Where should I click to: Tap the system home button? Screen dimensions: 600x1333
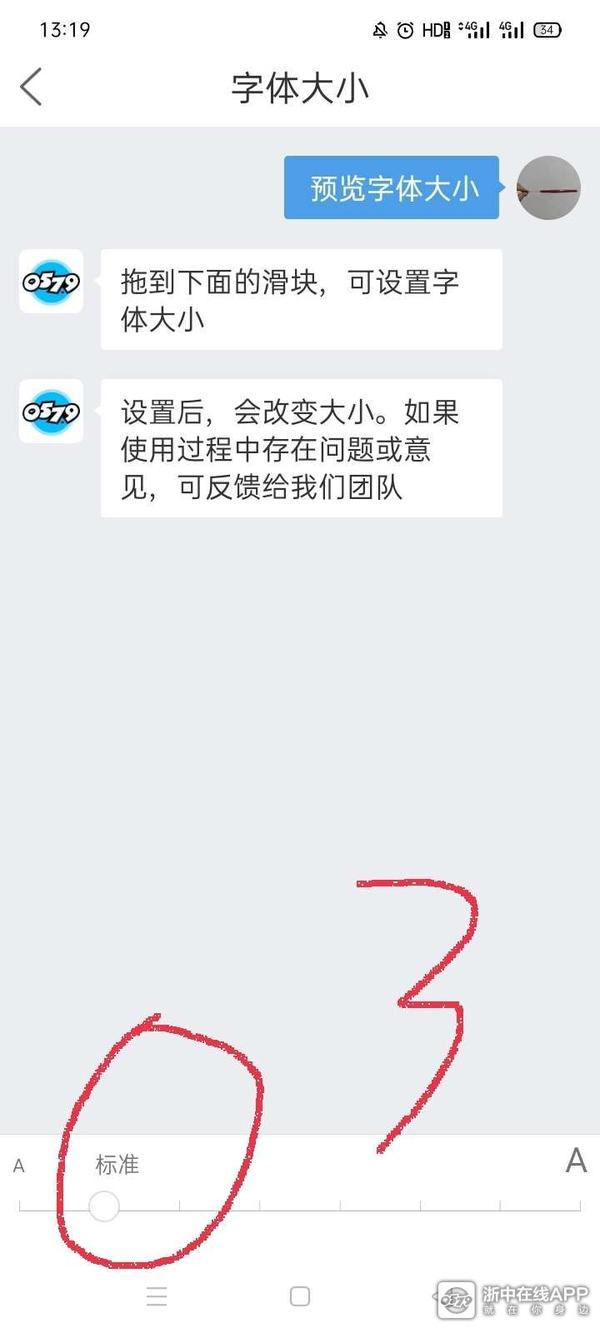tap(299, 1297)
